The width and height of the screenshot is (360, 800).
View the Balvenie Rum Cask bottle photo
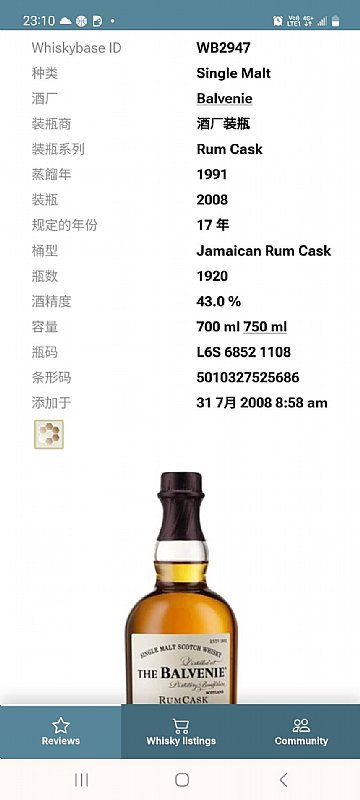pos(182,588)
